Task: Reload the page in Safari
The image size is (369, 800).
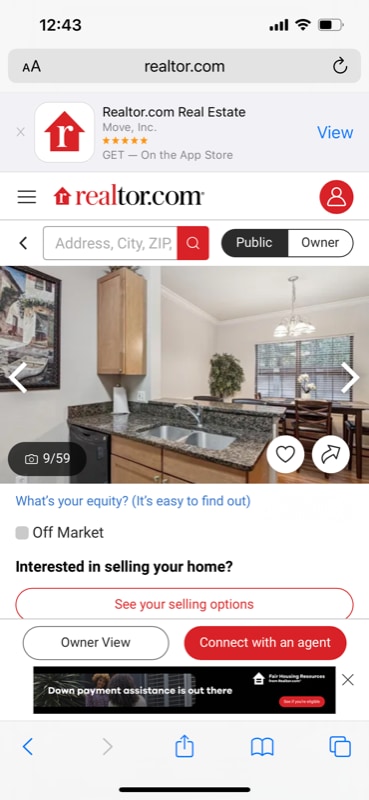Action: click(x=340, y=66)
